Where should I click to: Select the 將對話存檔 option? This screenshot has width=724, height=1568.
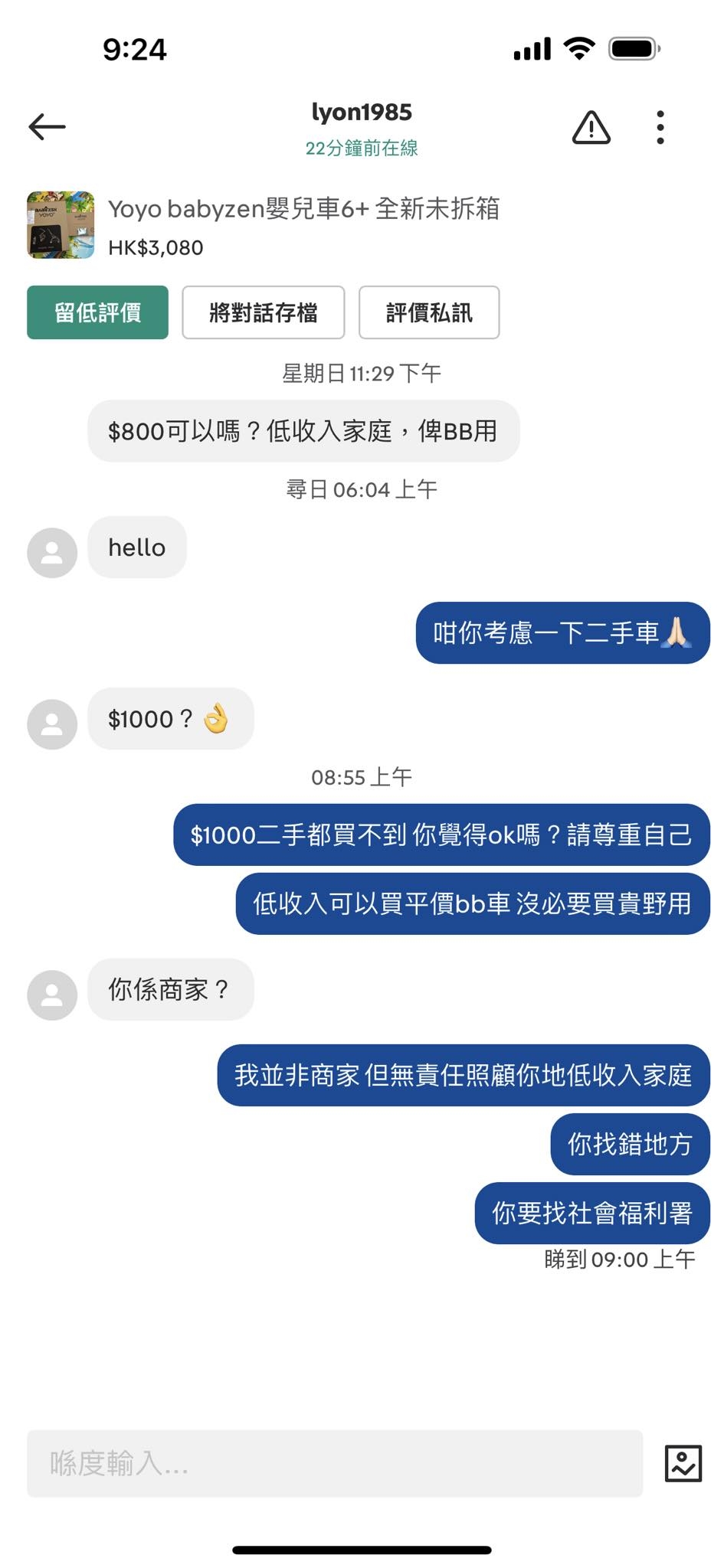[x=263, y=312]
